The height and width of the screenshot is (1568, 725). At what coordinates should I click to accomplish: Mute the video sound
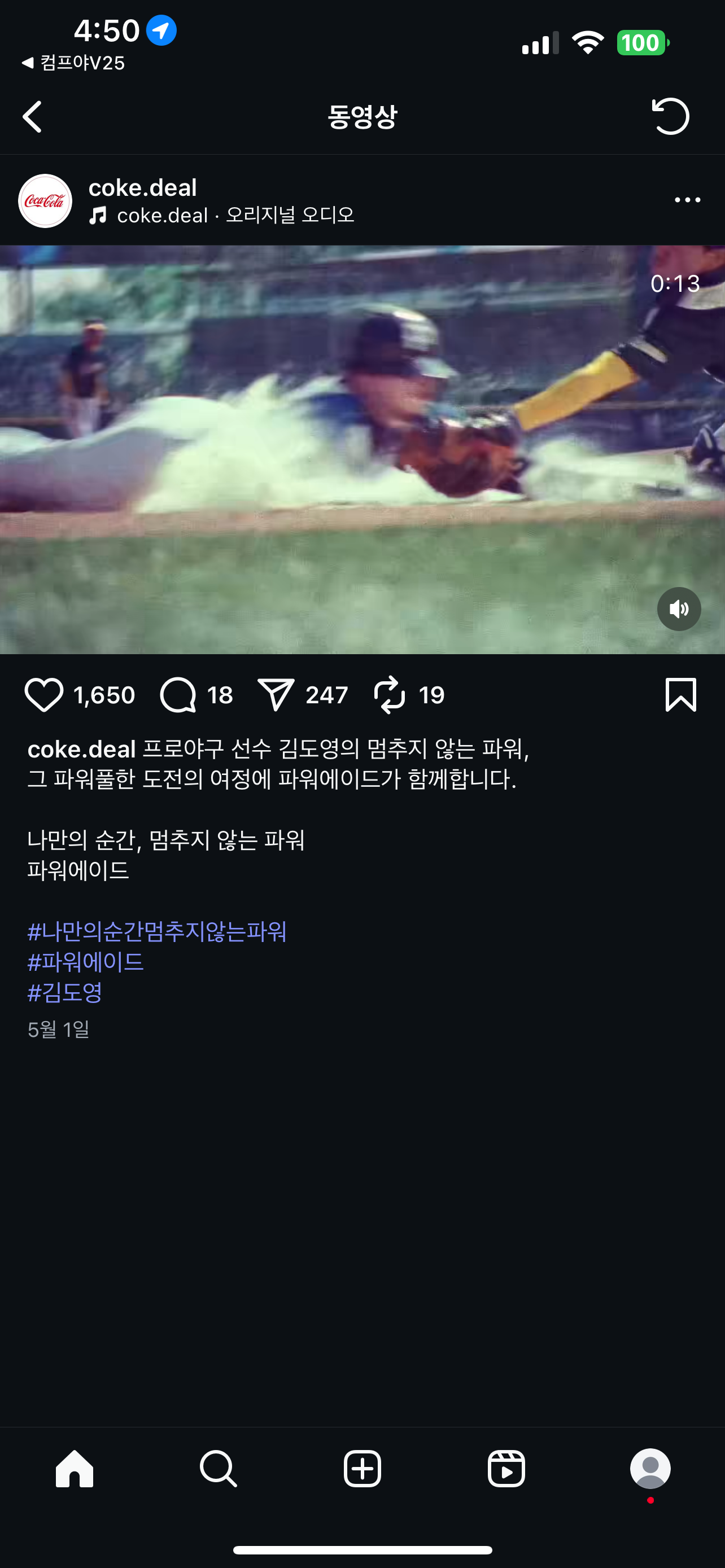pyautogui.click(x=679, y=608)
